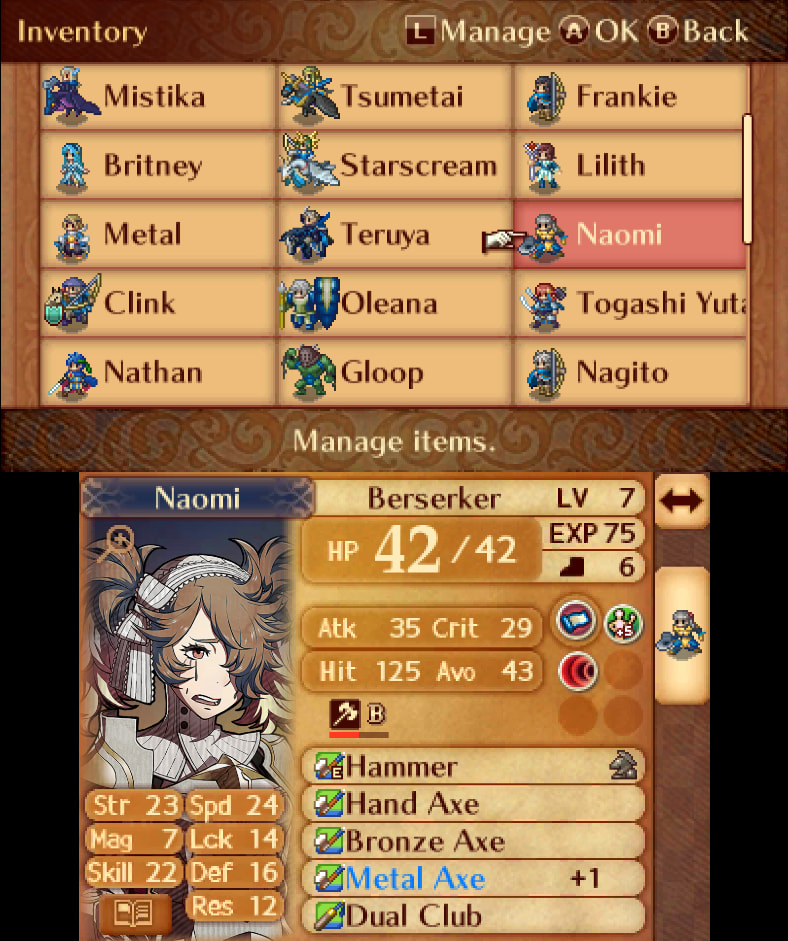Select Clink from the list
Image resolution: width=788 pixels, height=941 pixels.
(x=156, y=303)
